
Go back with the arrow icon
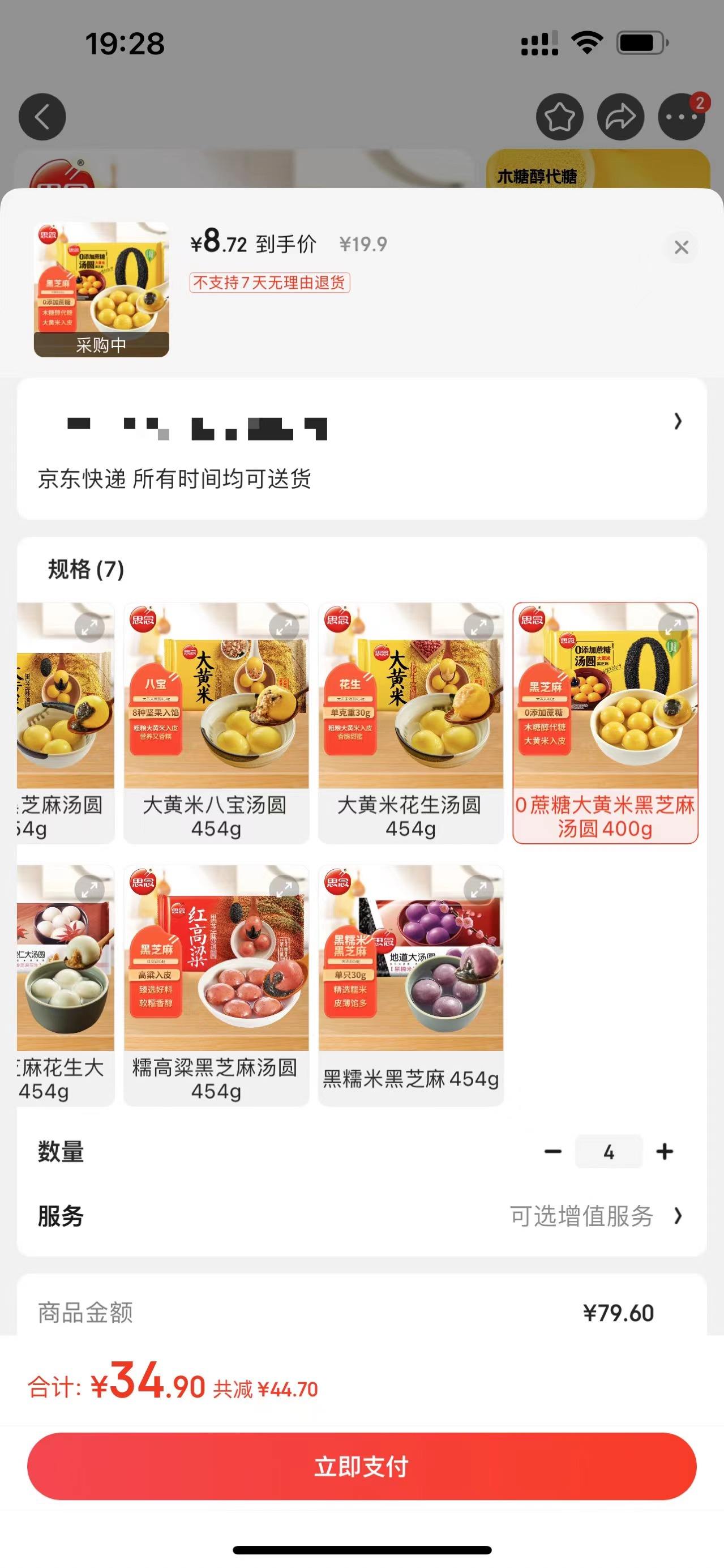pos(42,117)
